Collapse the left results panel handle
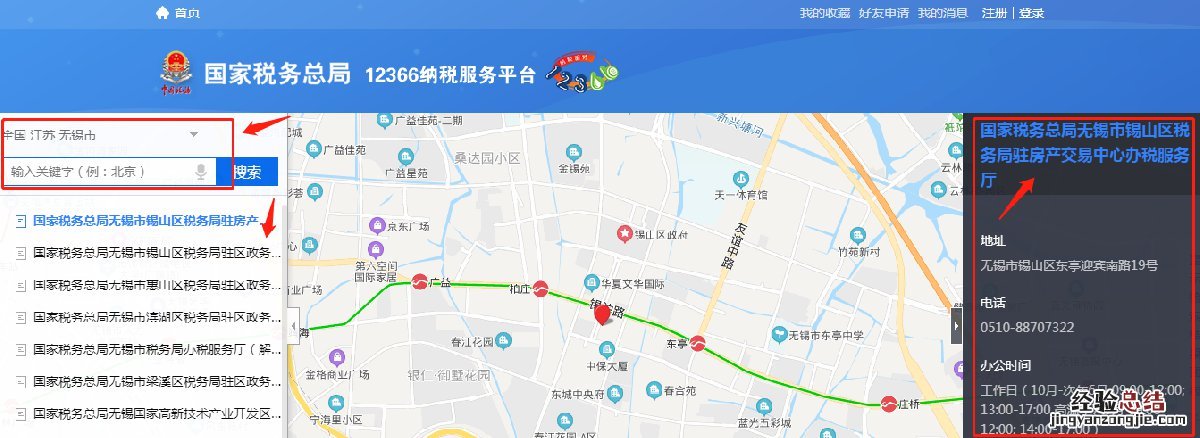 tap(293, 327)
